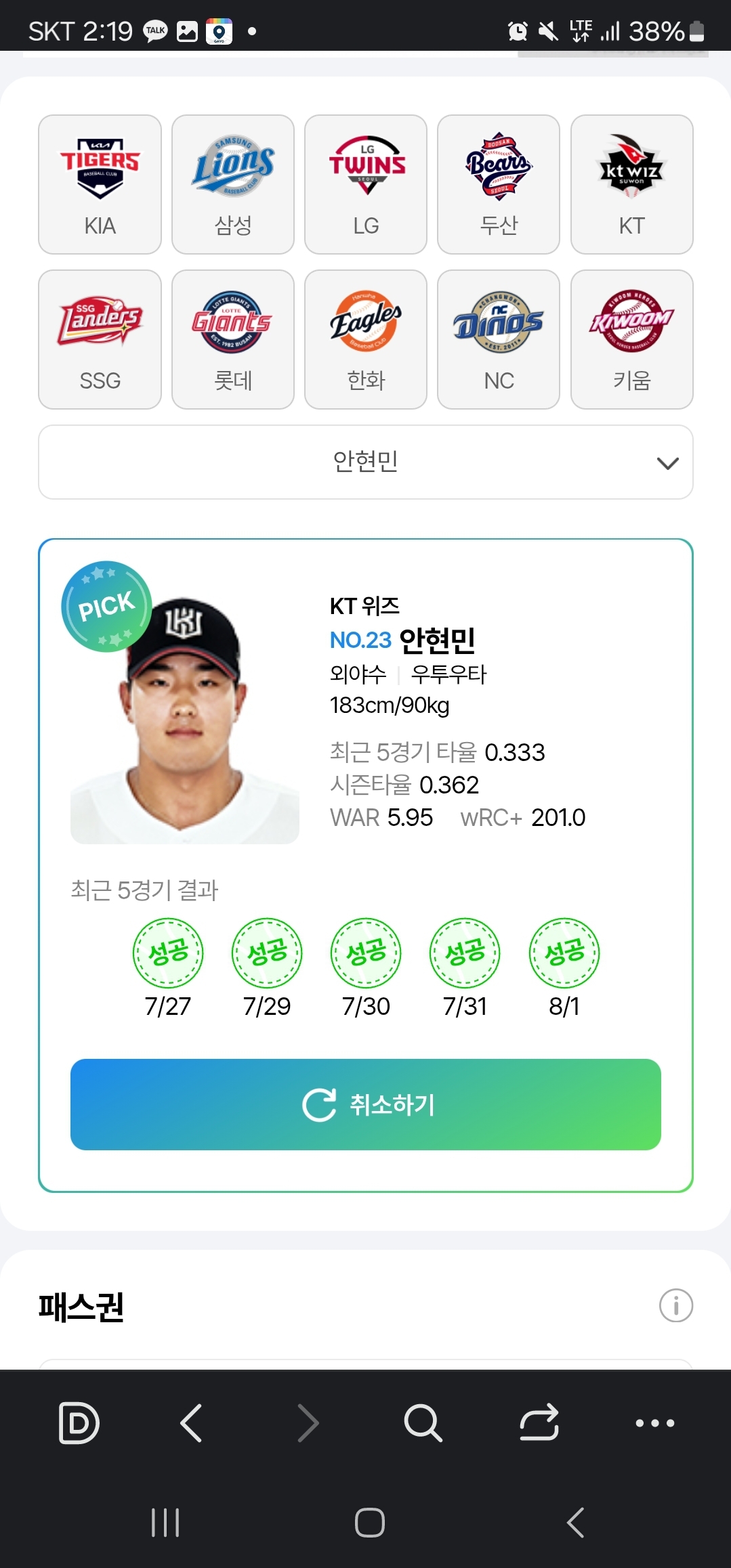Share this page from the browser toolbar

click(x=539, y=1422)
